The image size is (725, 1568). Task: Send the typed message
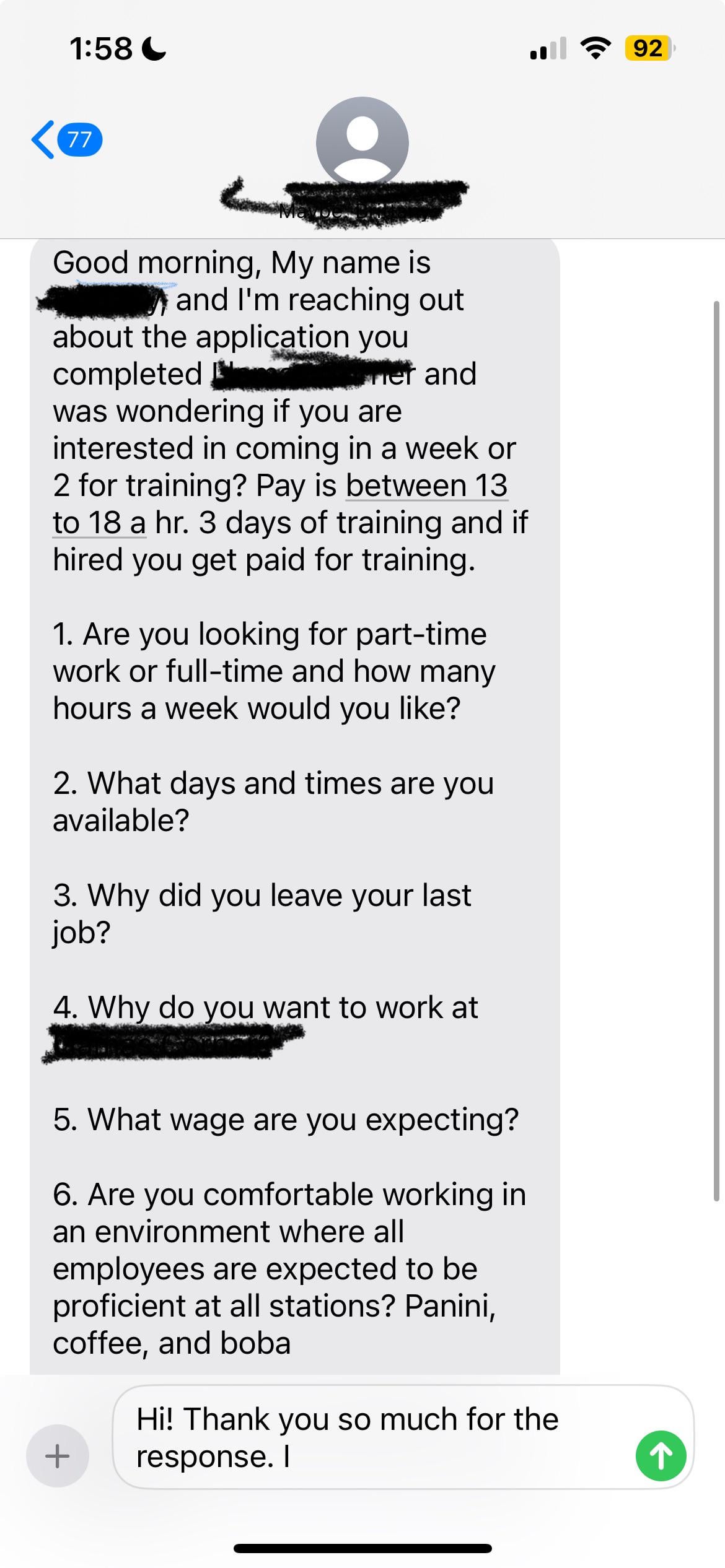tap(661, 1455)
